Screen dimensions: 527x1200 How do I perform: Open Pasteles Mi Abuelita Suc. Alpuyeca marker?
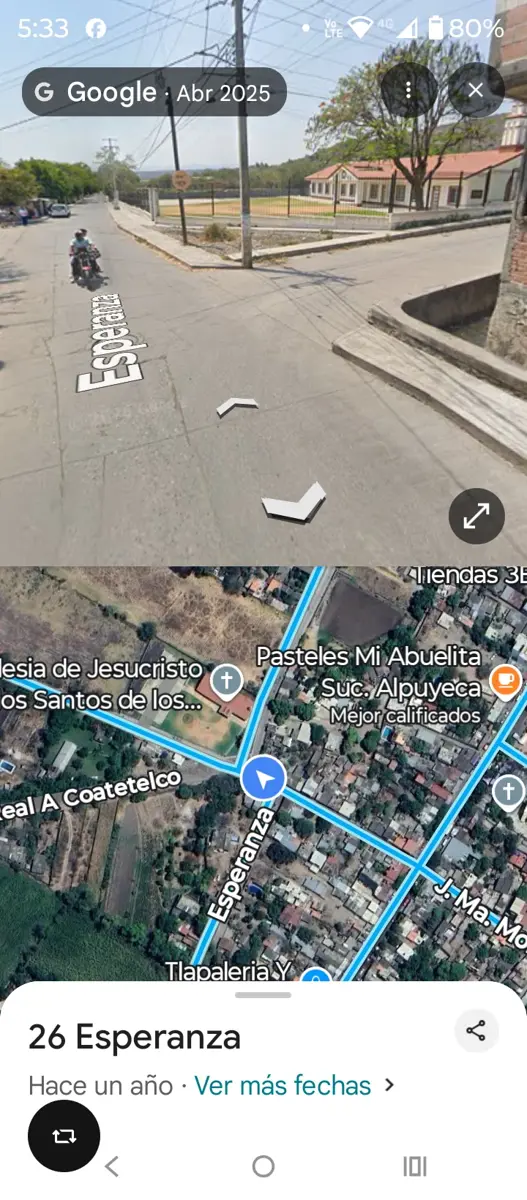[505, 681]
